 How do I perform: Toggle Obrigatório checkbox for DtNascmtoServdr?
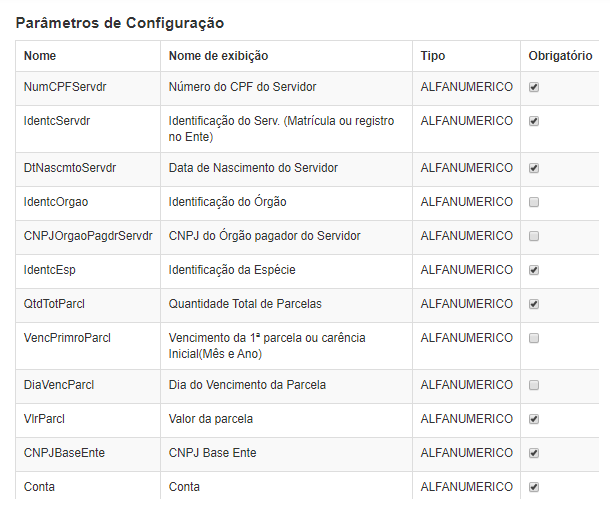pyautogui.click(x=534, y=168)
